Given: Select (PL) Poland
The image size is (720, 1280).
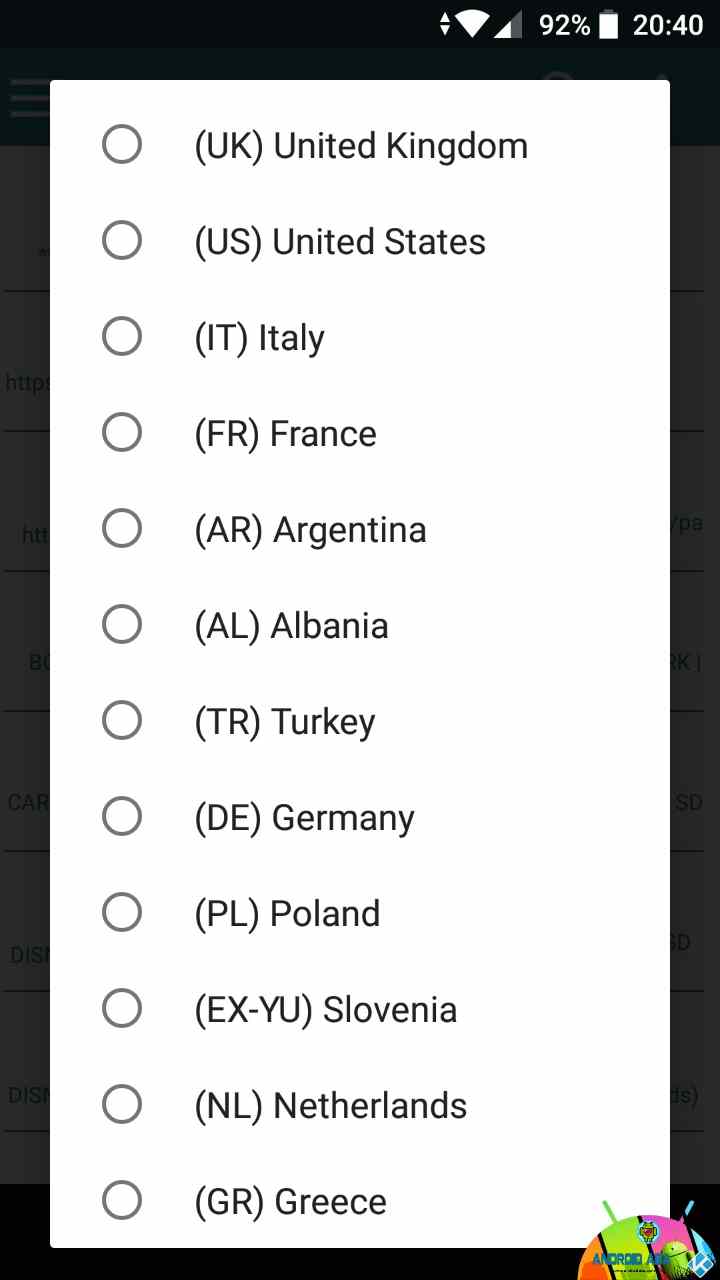Looking at the screenshot, I should click(360, 913).
